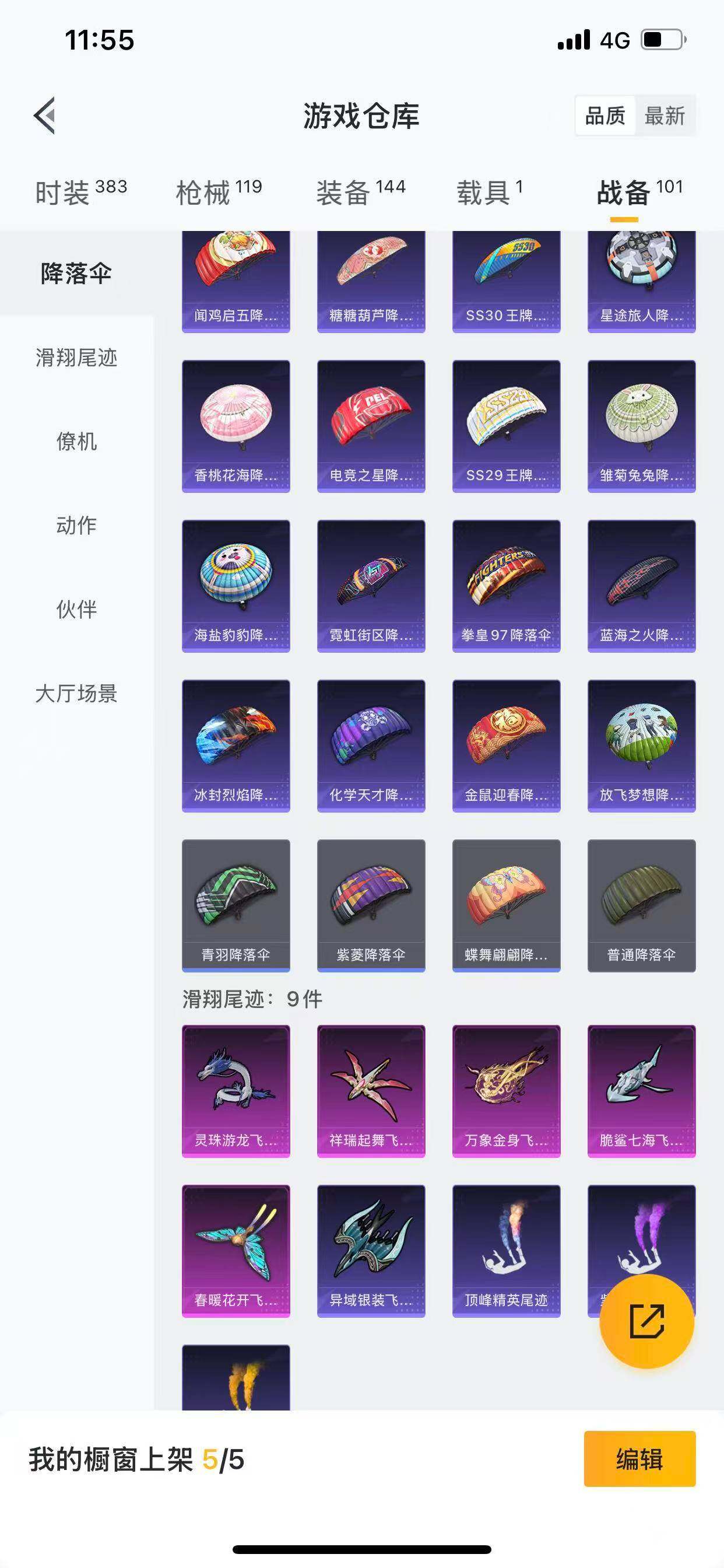Click the 顶峰精英尾迹 trail item
724x1568 pixels.
(507, 1251)
